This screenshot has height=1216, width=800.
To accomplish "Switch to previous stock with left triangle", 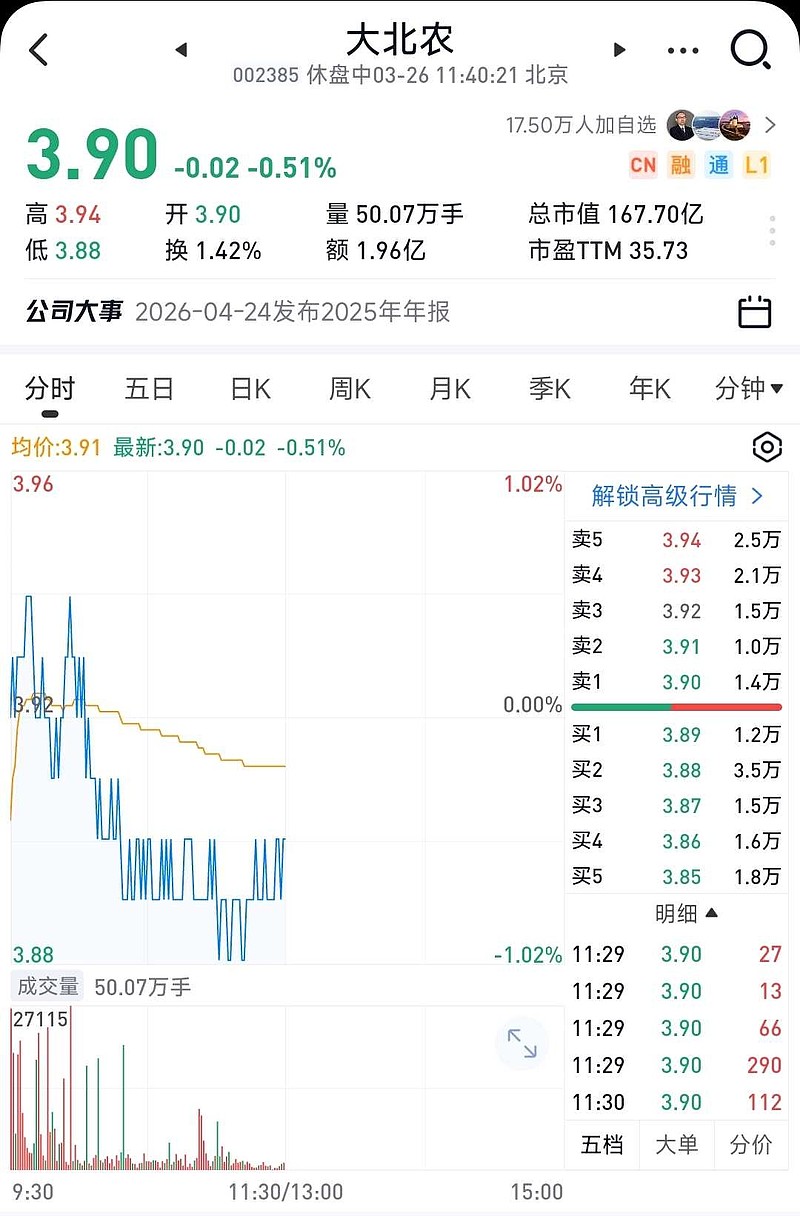I will [x=180, y=50].
